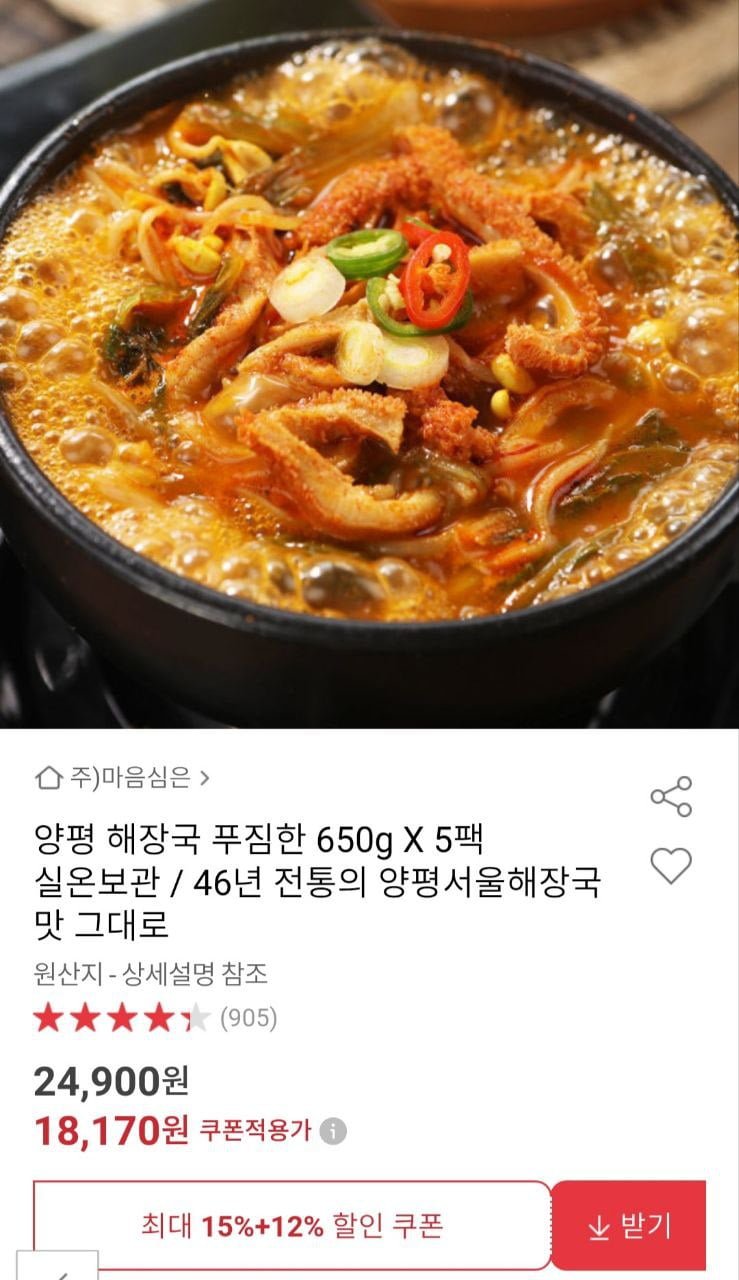Open the 905 star reviews
Viewport: 739px width, 1280px height.
155,1018
